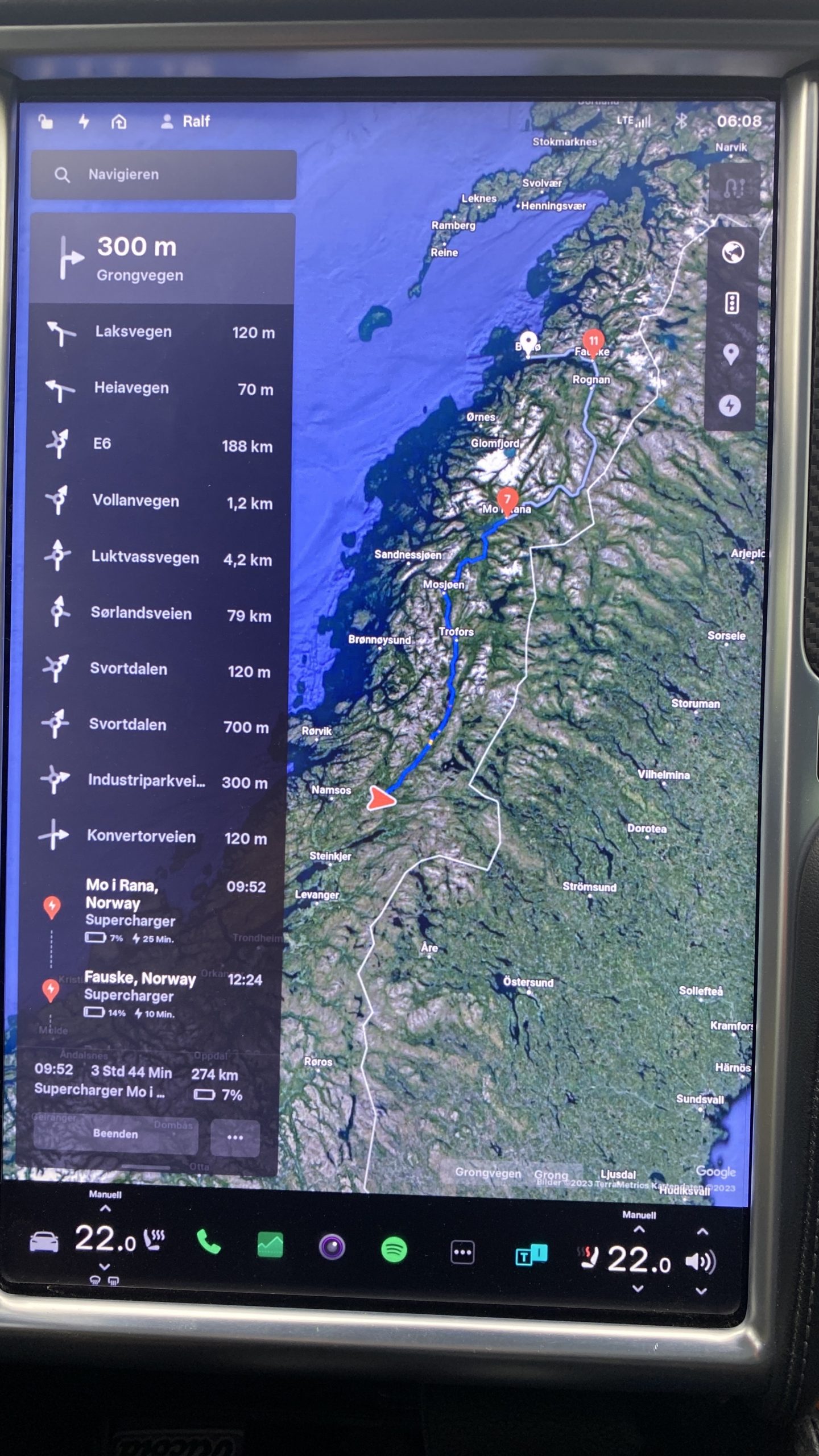819x1456 pixels.
Task: Toggle the traffic light map layer
Action: [x=732, y=303]
